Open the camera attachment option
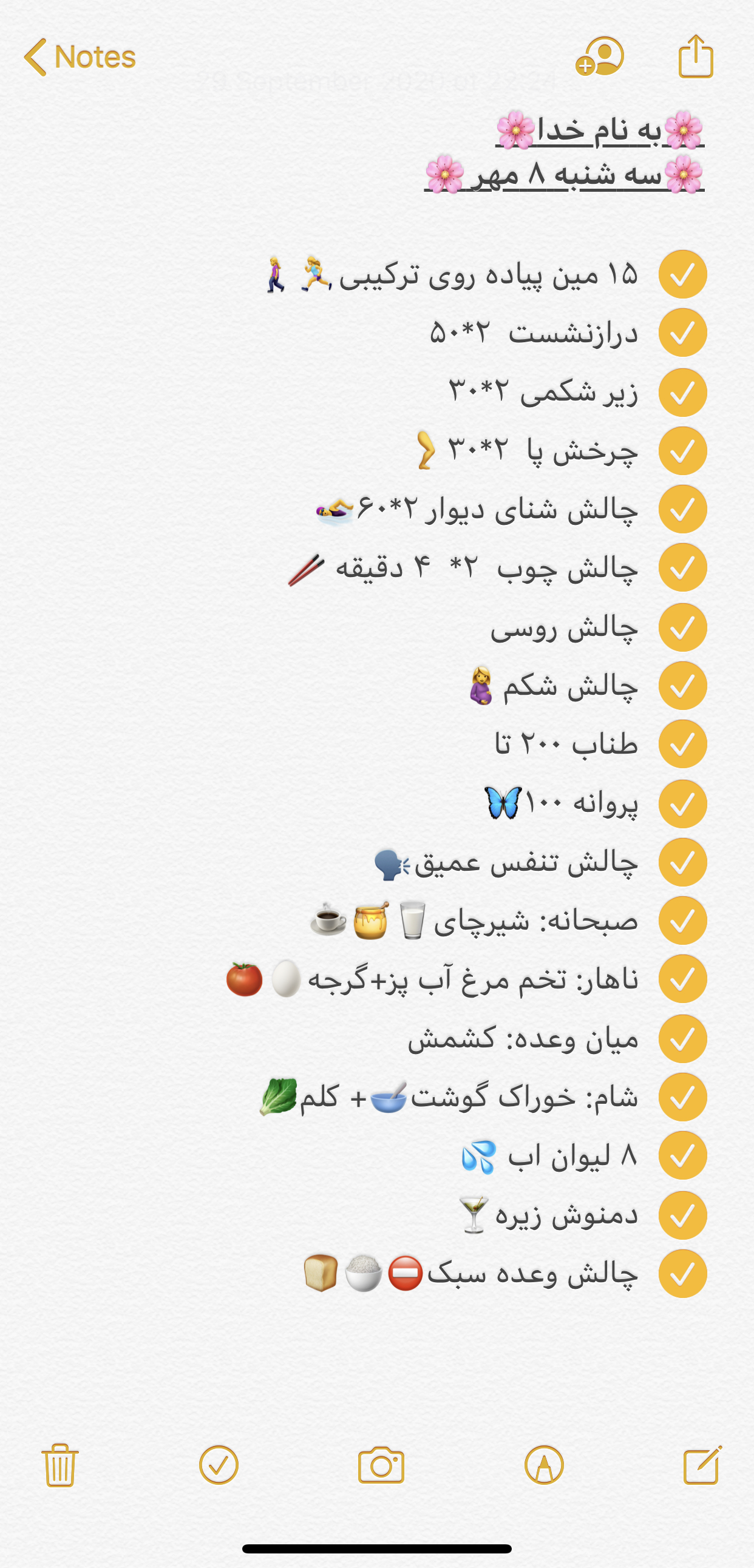This screenshot has width=754, height=1568. coord(381,1465)
